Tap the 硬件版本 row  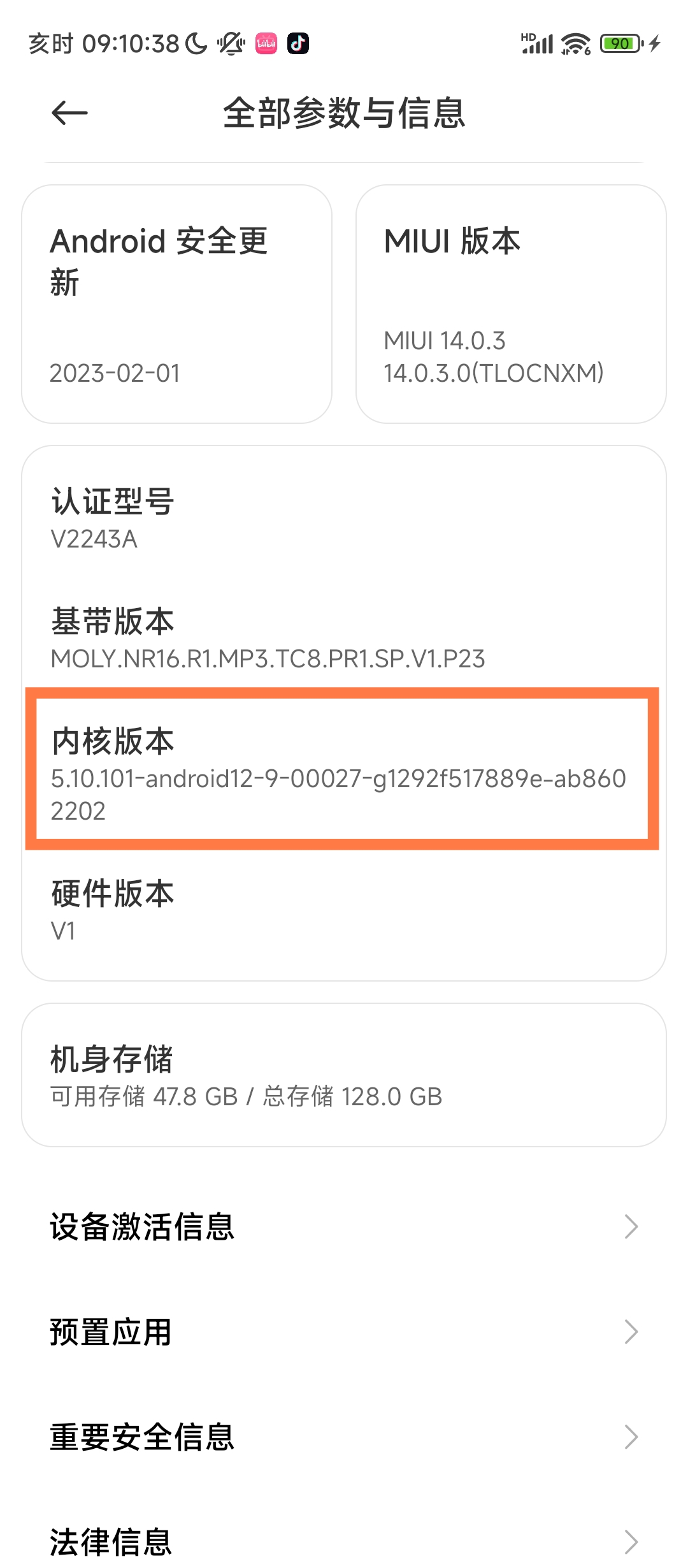pyautogui.click(x=344, y=911)
